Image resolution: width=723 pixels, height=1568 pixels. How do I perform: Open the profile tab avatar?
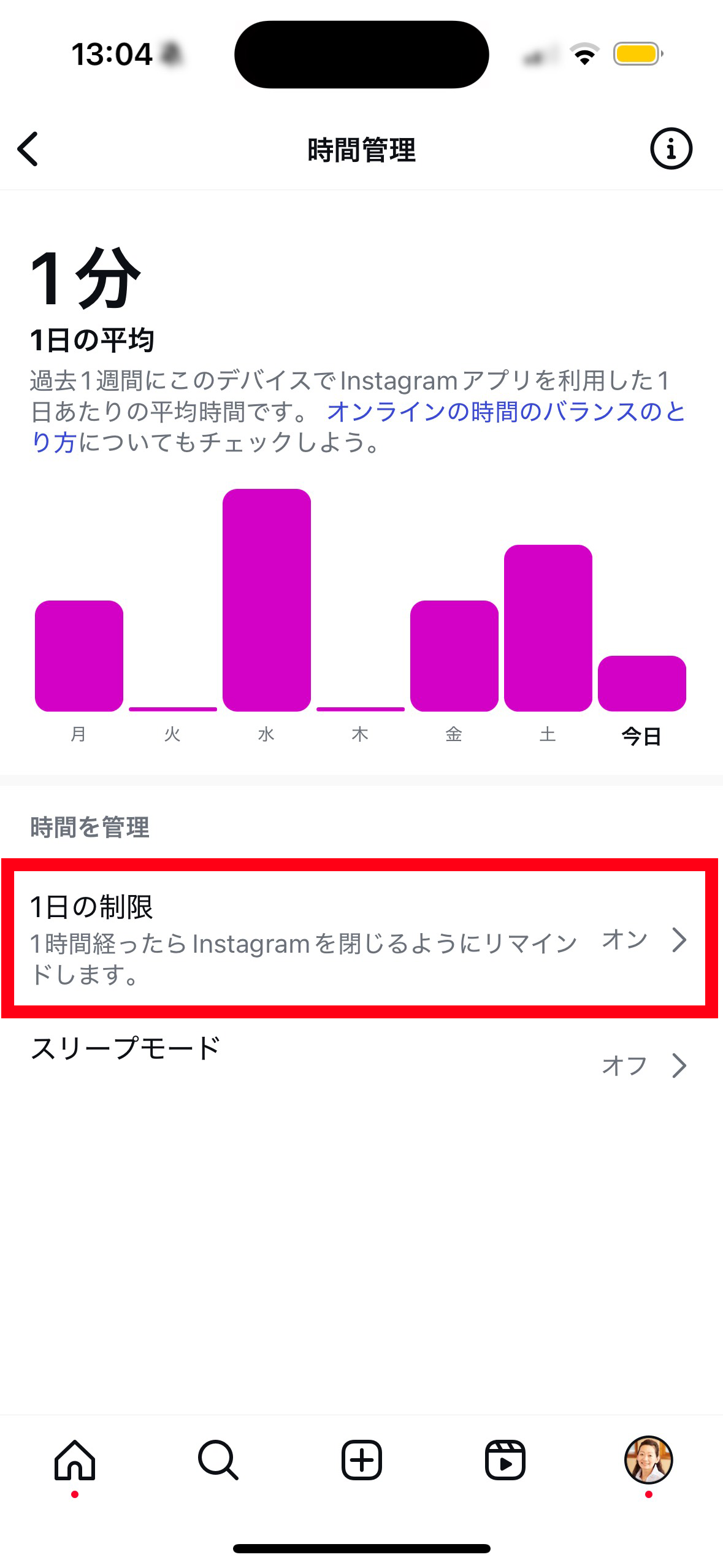coord(648,1460)
